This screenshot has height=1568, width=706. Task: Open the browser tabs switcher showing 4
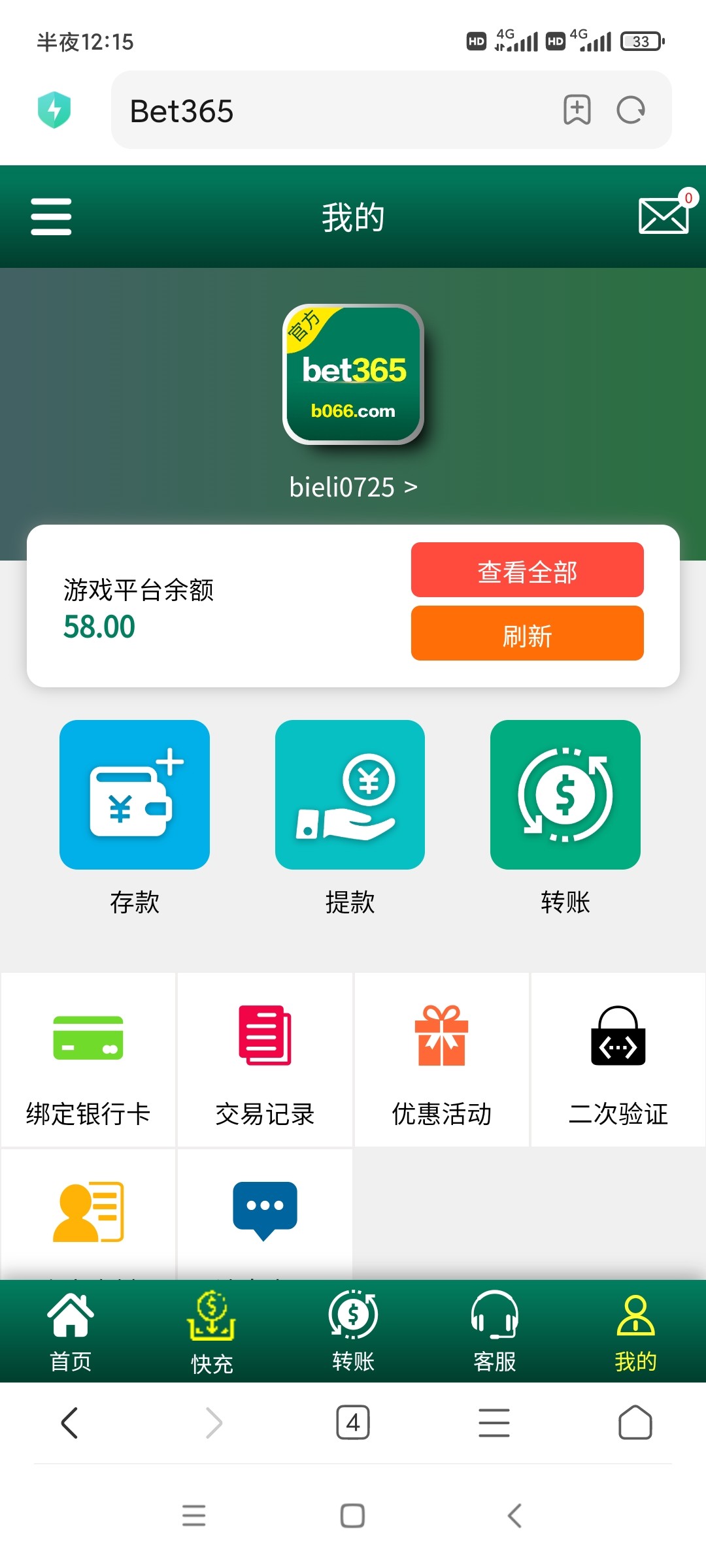tap(353, 1422)
